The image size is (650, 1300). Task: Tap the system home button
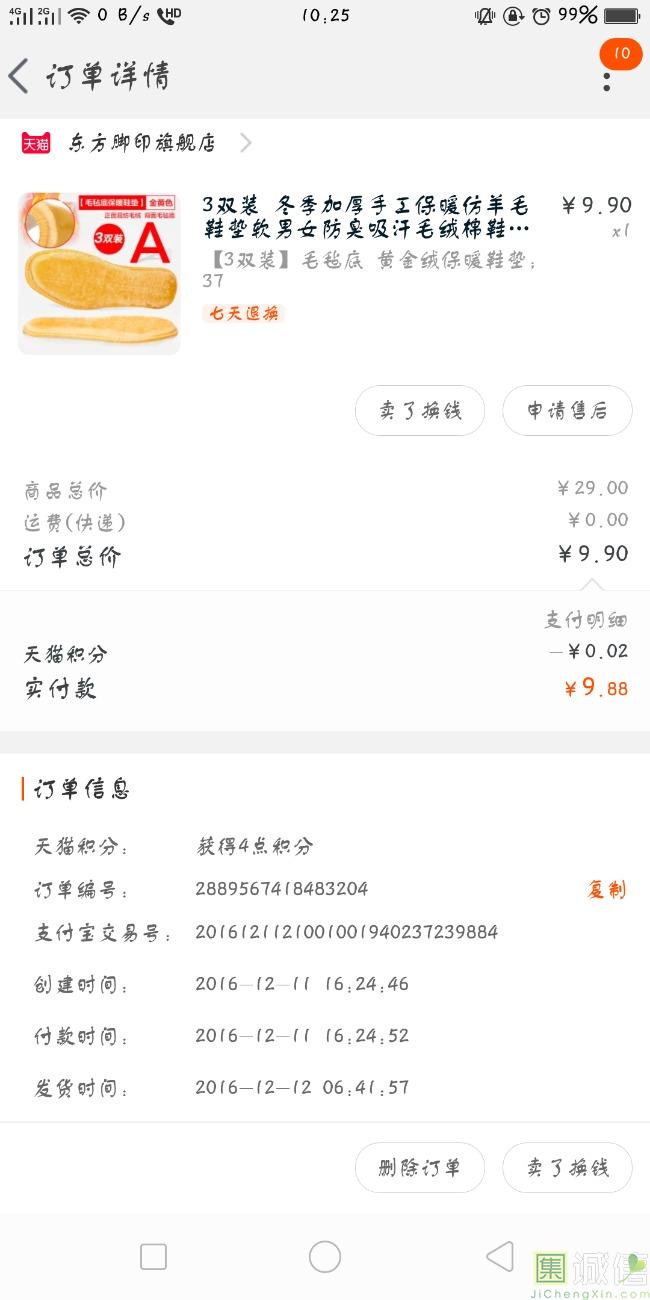[325, 1257]
